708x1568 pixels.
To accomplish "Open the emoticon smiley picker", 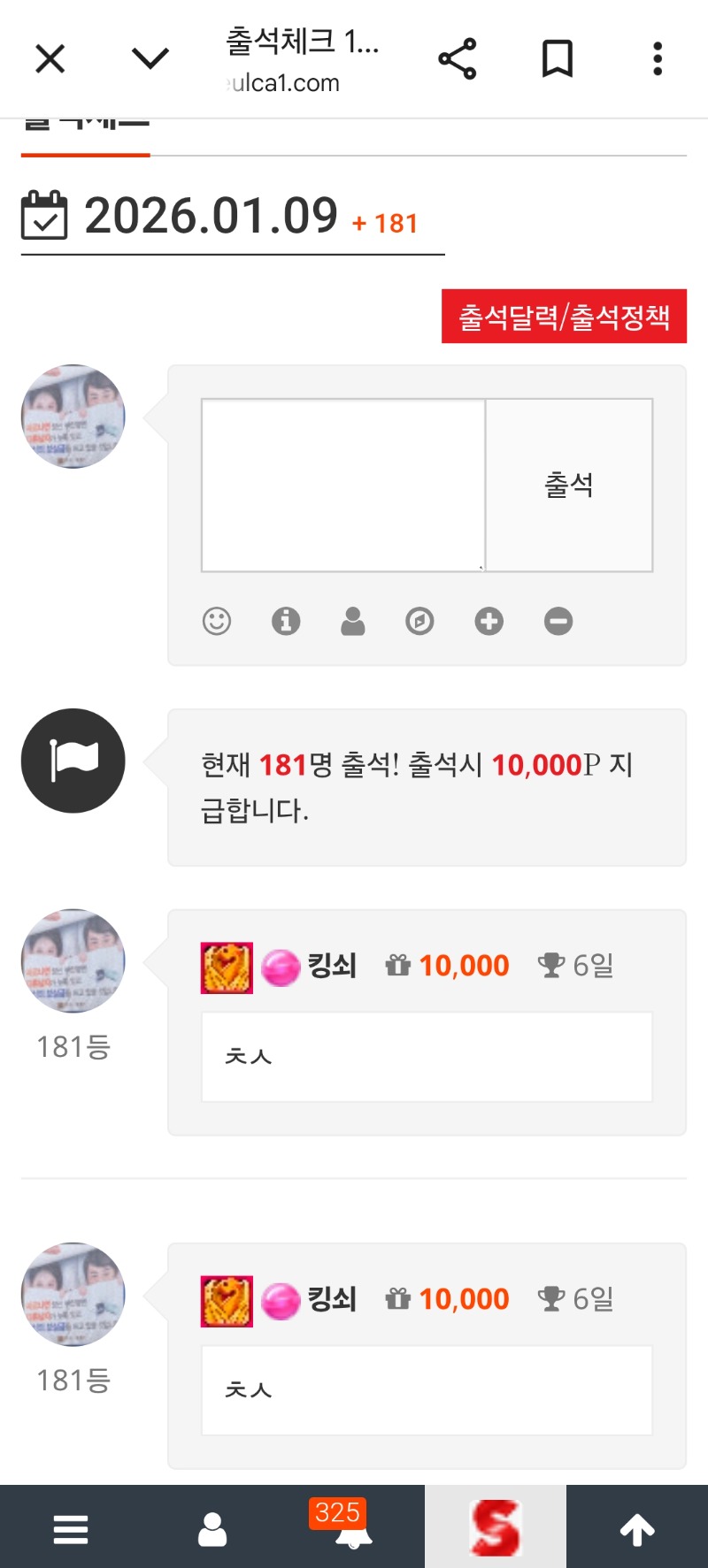I will point(217,621).
